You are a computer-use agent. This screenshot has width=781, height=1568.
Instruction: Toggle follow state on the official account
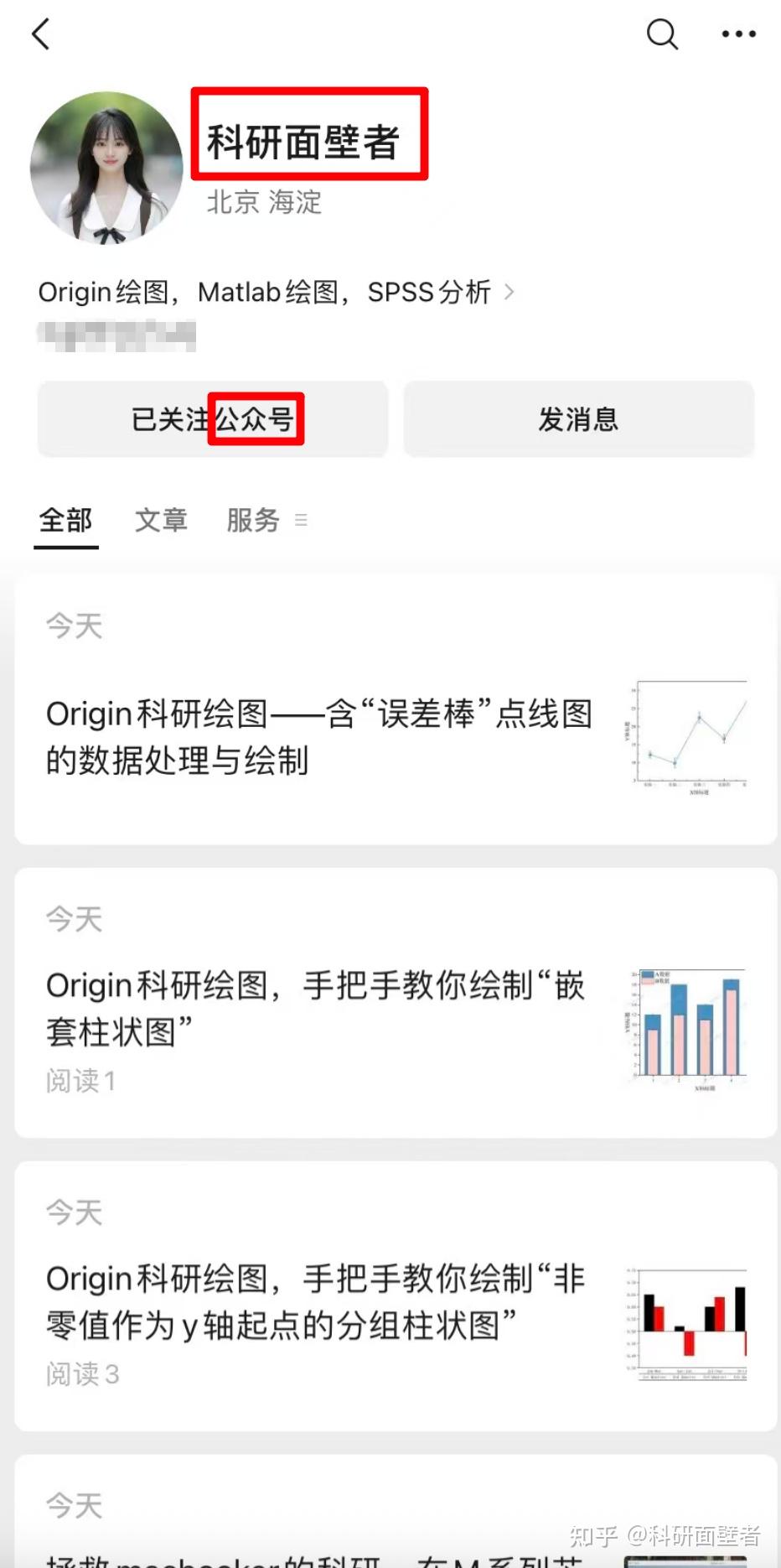(x=212, y=419)
